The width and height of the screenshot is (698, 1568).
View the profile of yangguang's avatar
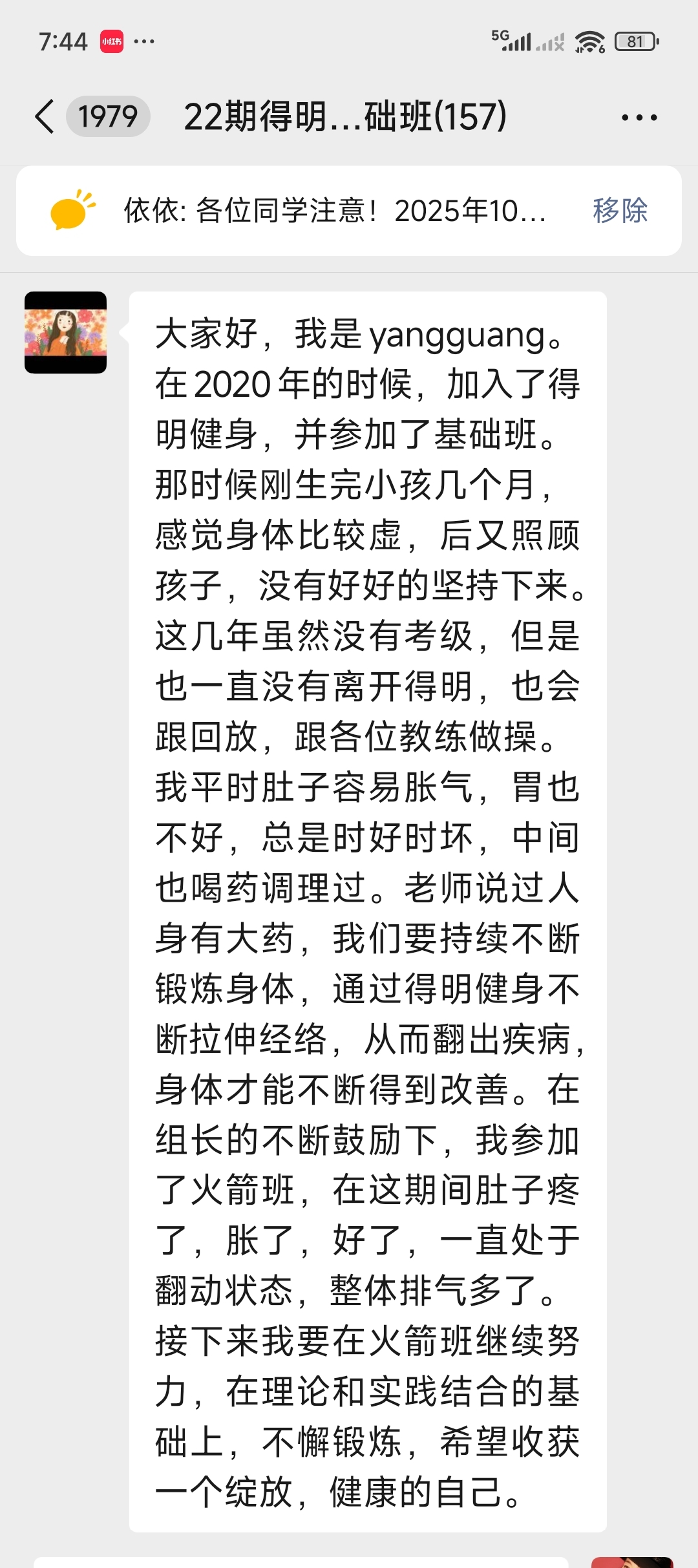click(65, 332)
